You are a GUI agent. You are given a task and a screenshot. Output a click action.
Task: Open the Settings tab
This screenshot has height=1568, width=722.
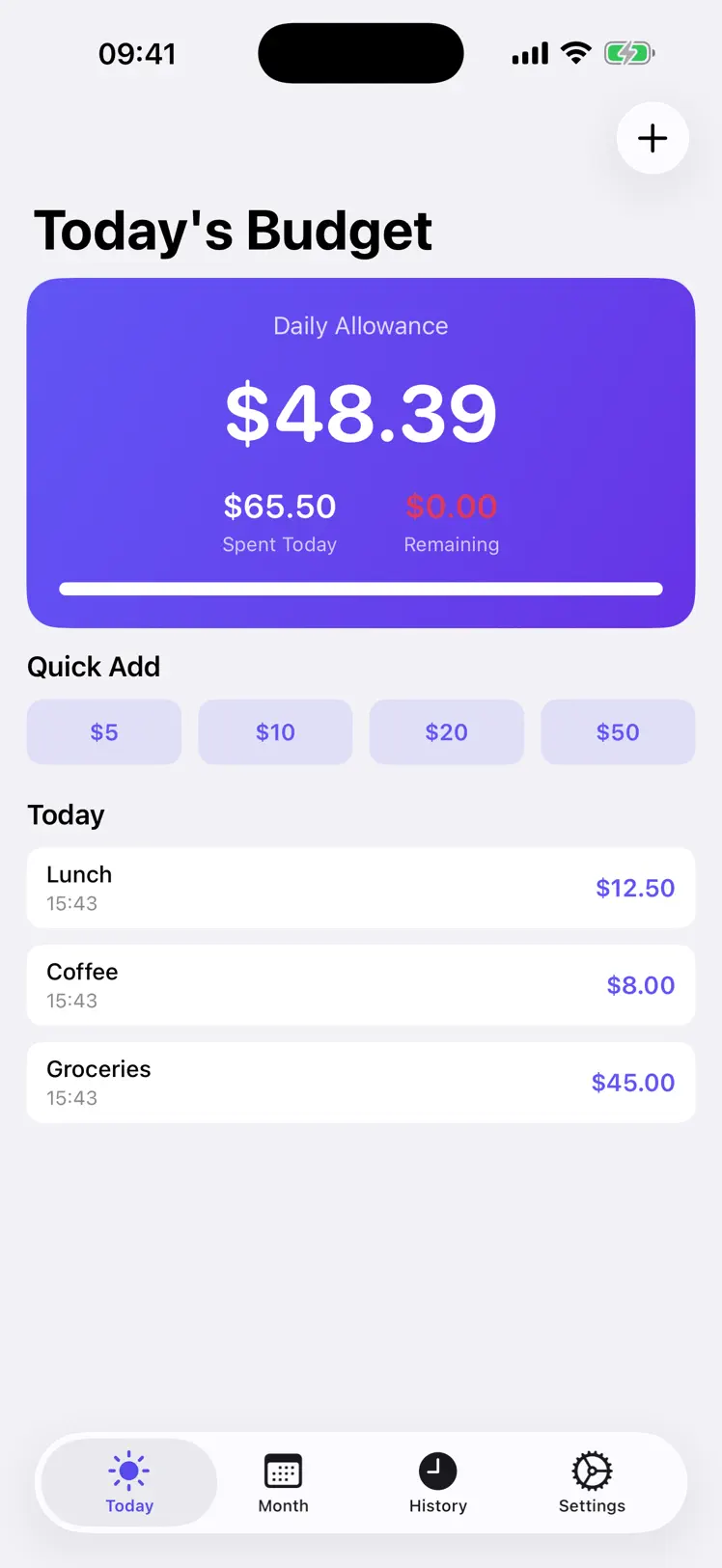click(x=592, y=1483)
